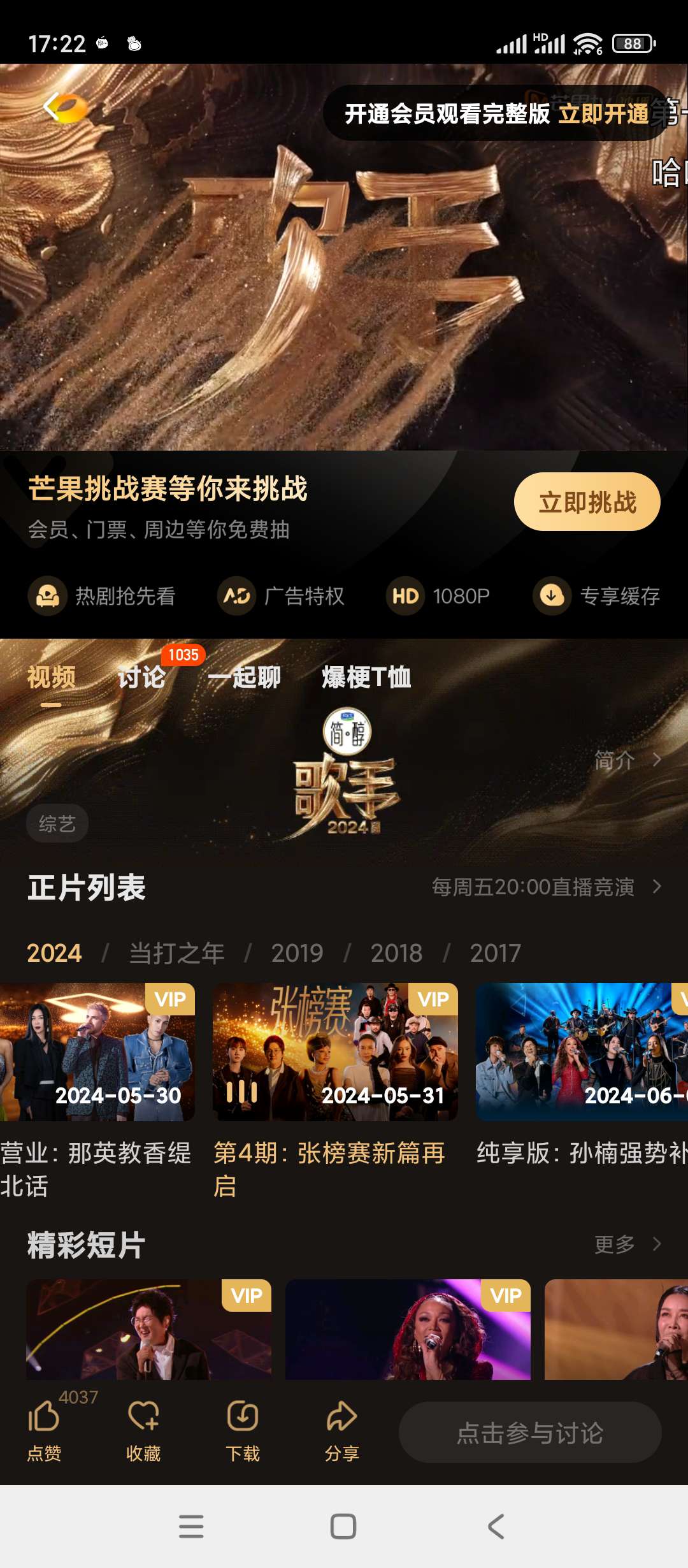
Task: Tap 点击参与讨论 comment box
Action: [530, 1432]
